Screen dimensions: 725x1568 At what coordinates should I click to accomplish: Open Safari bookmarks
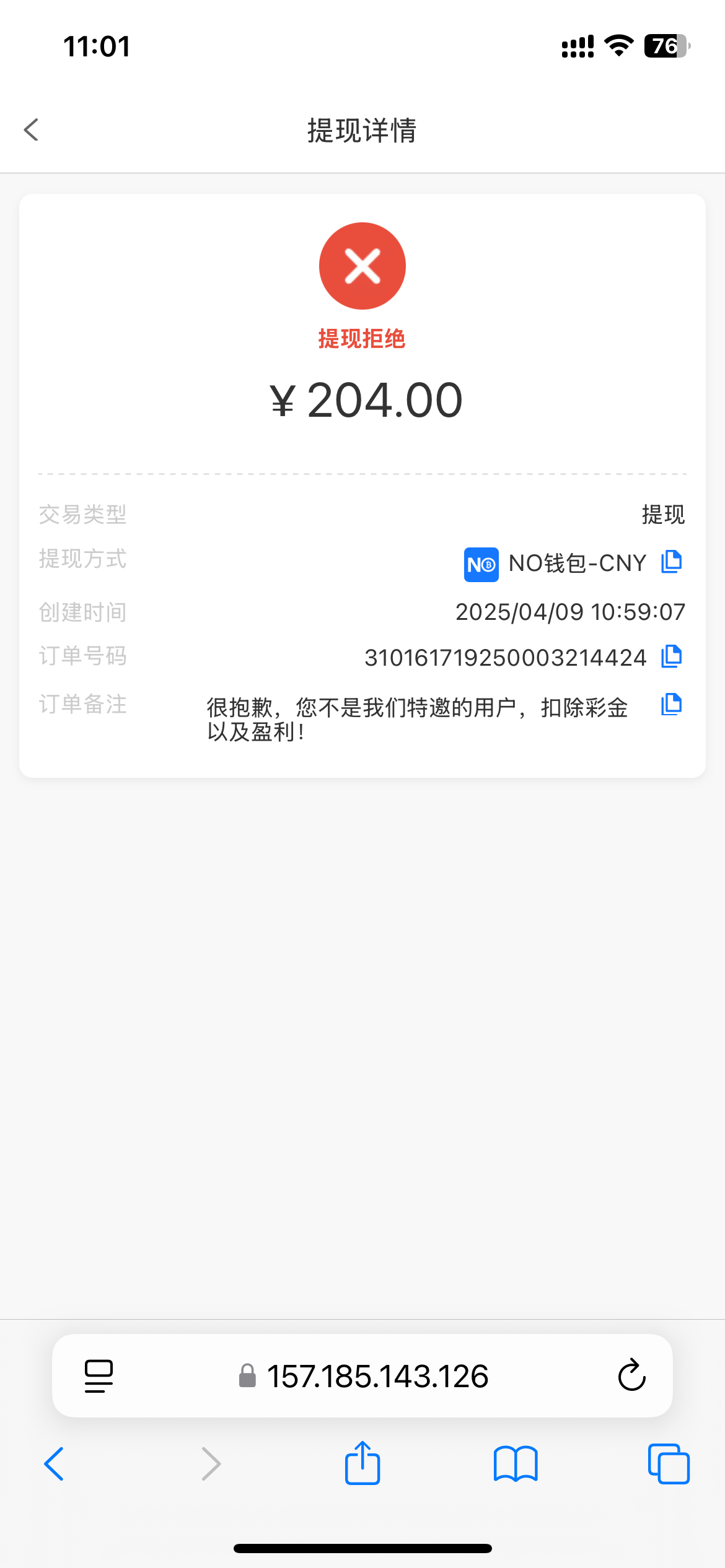click(516, 1464)
